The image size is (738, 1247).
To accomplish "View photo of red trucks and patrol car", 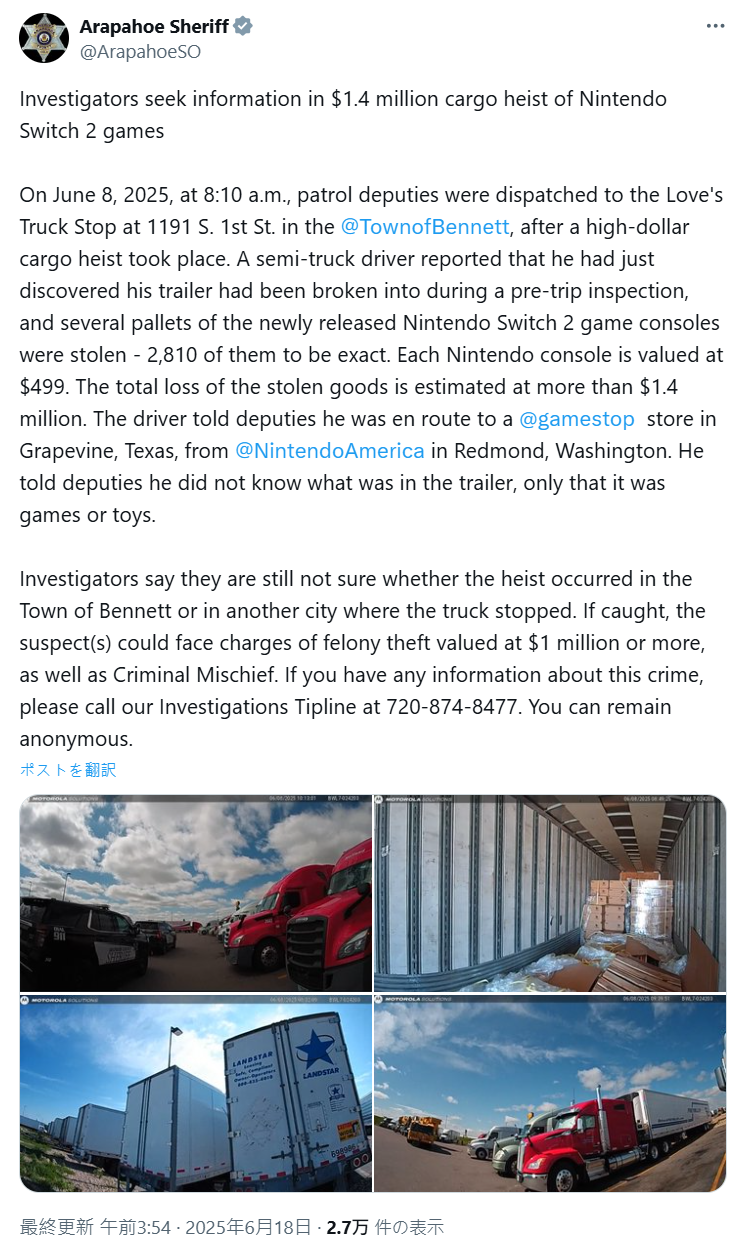I will click(x=195, y=892).
